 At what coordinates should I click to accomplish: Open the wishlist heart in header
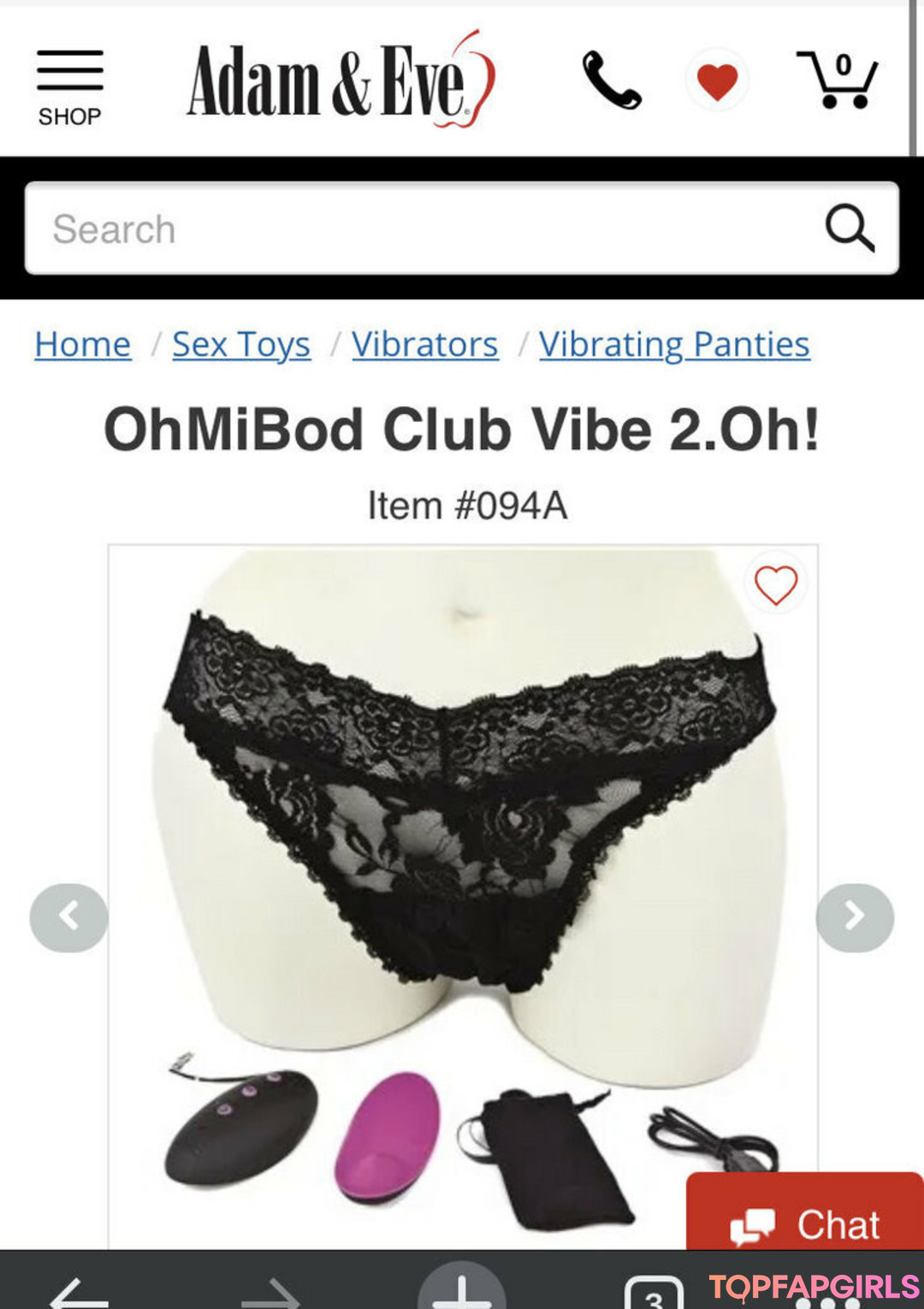[x=717, y=81]
